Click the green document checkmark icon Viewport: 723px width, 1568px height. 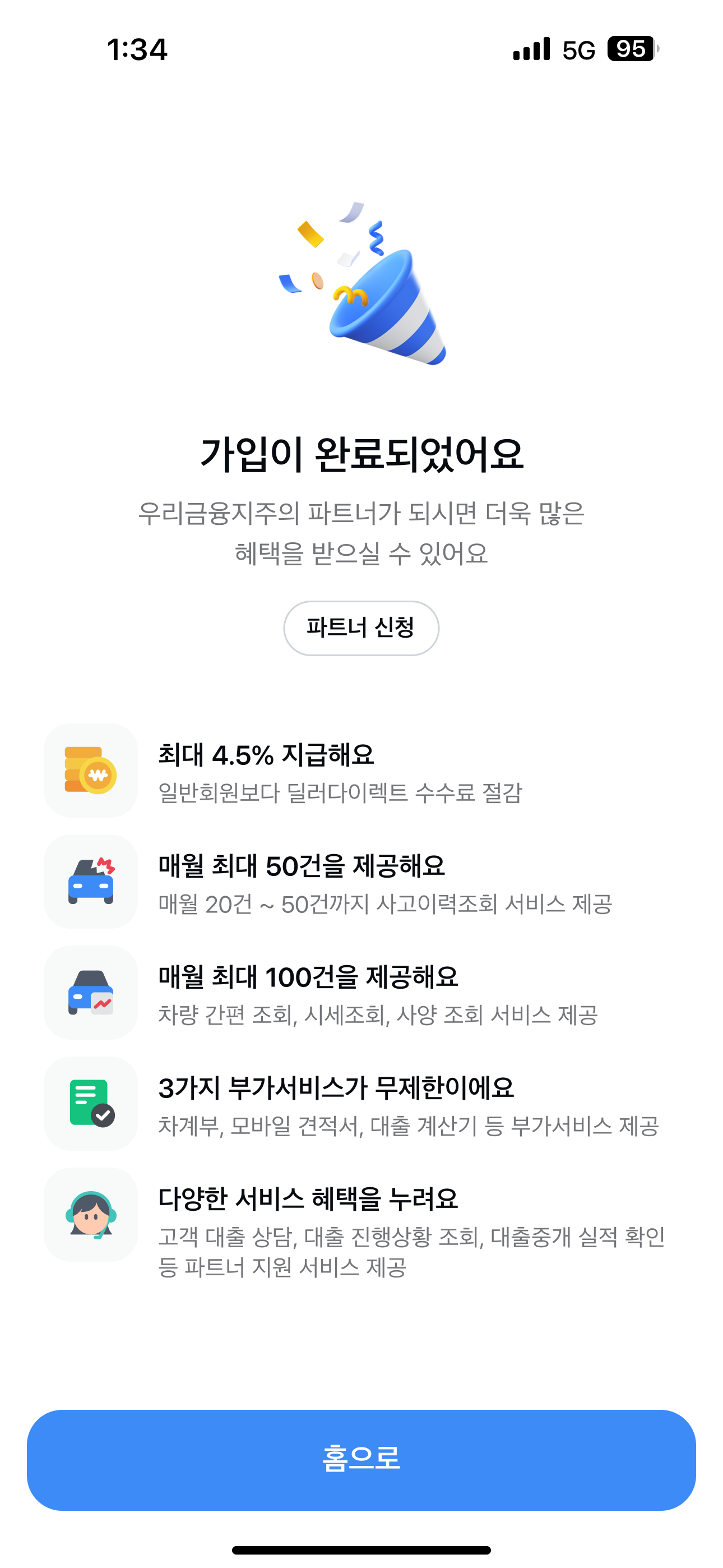[90, 1105]
